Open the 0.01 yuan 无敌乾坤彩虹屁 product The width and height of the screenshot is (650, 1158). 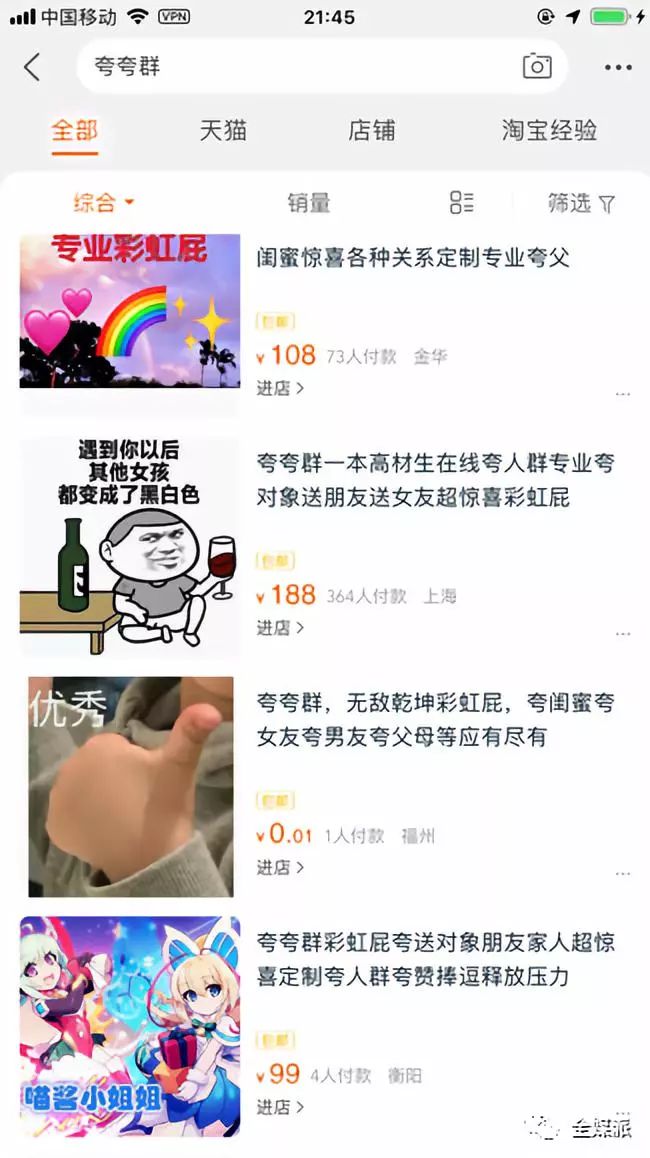coord(325,787)
